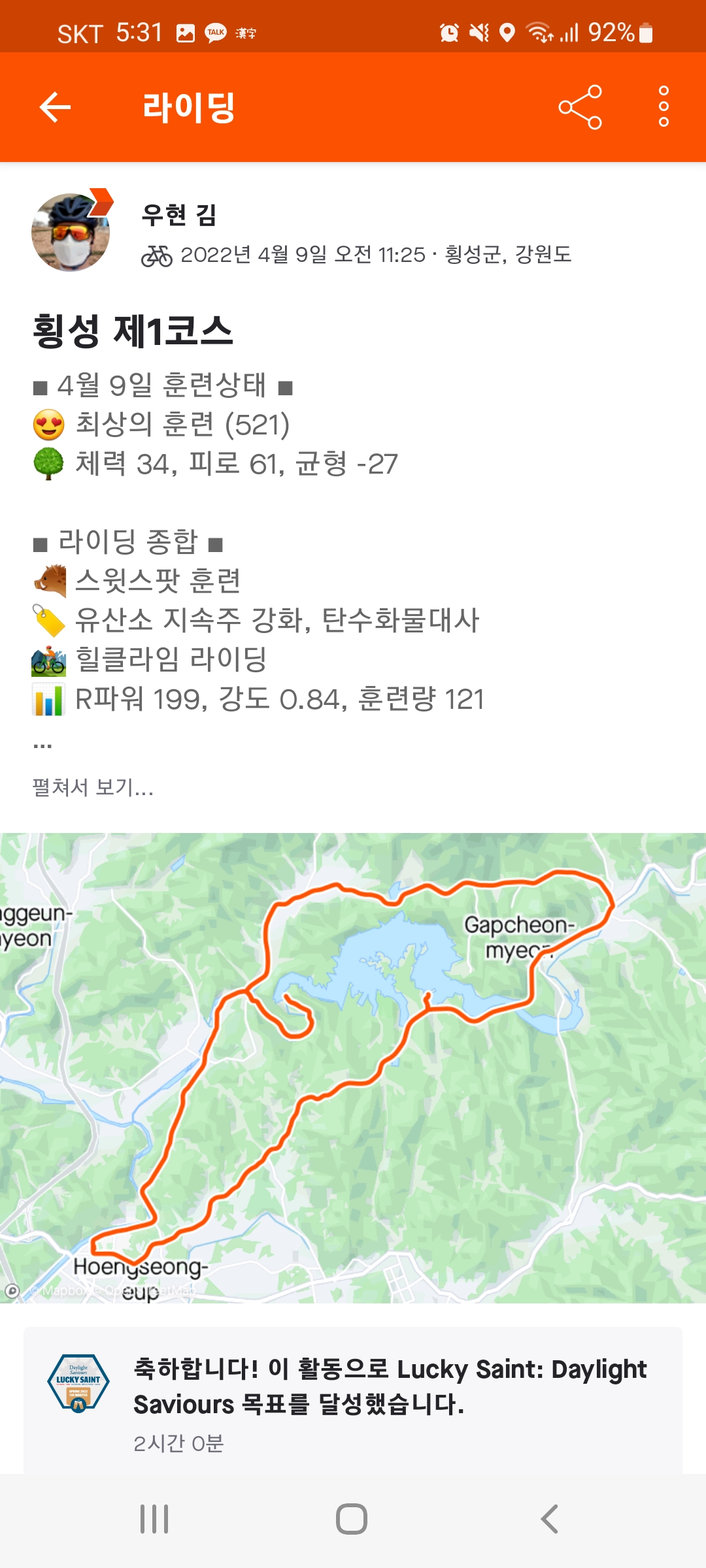Open Lucky Saint Daylight Saviours challenge card

coord(353,1399)
